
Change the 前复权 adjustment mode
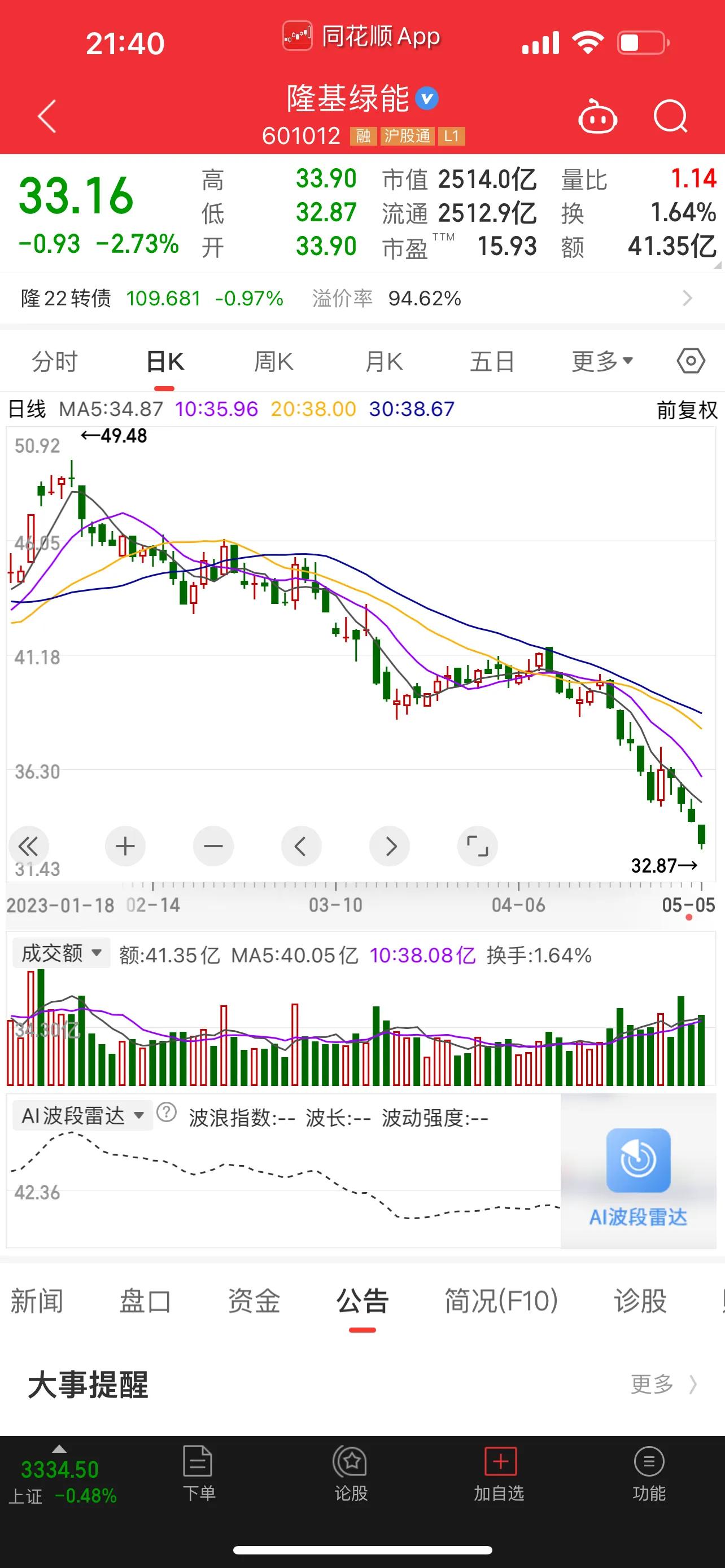pyautogui.click(x=687, y=410)
